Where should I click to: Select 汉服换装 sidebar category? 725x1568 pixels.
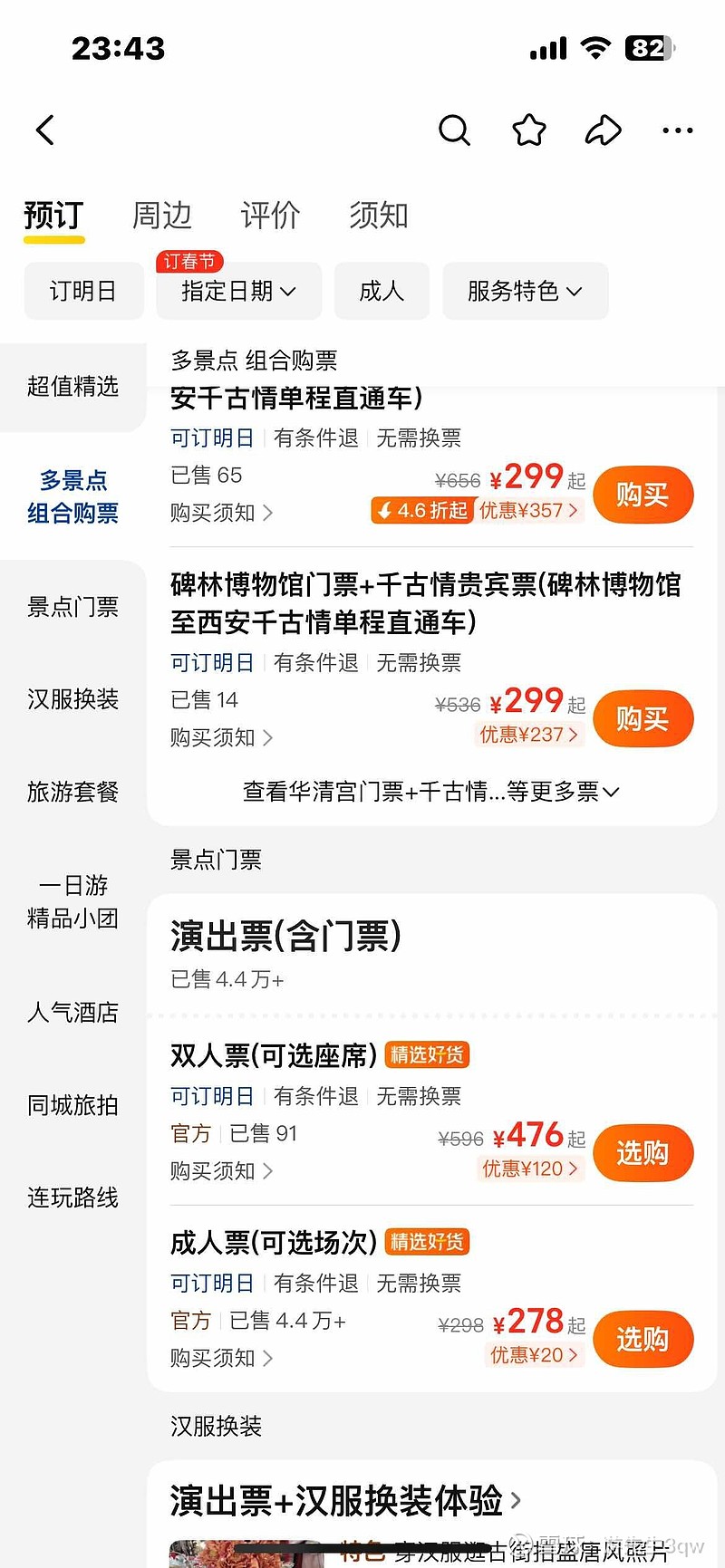tap(72, 699)
